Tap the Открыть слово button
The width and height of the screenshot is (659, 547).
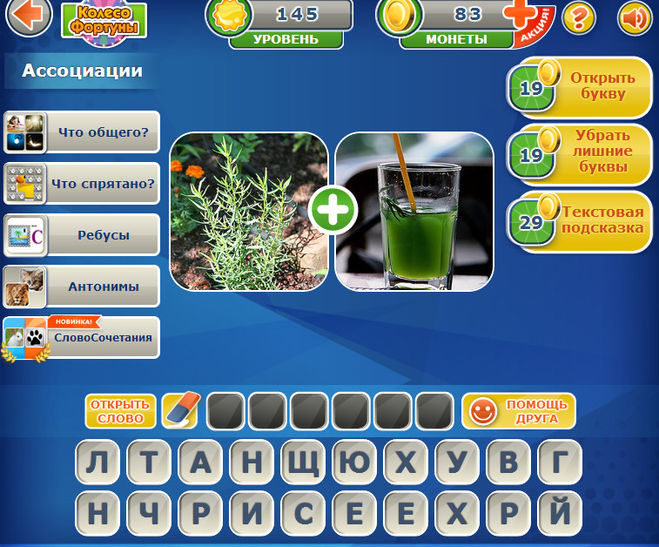pos(120,411)
